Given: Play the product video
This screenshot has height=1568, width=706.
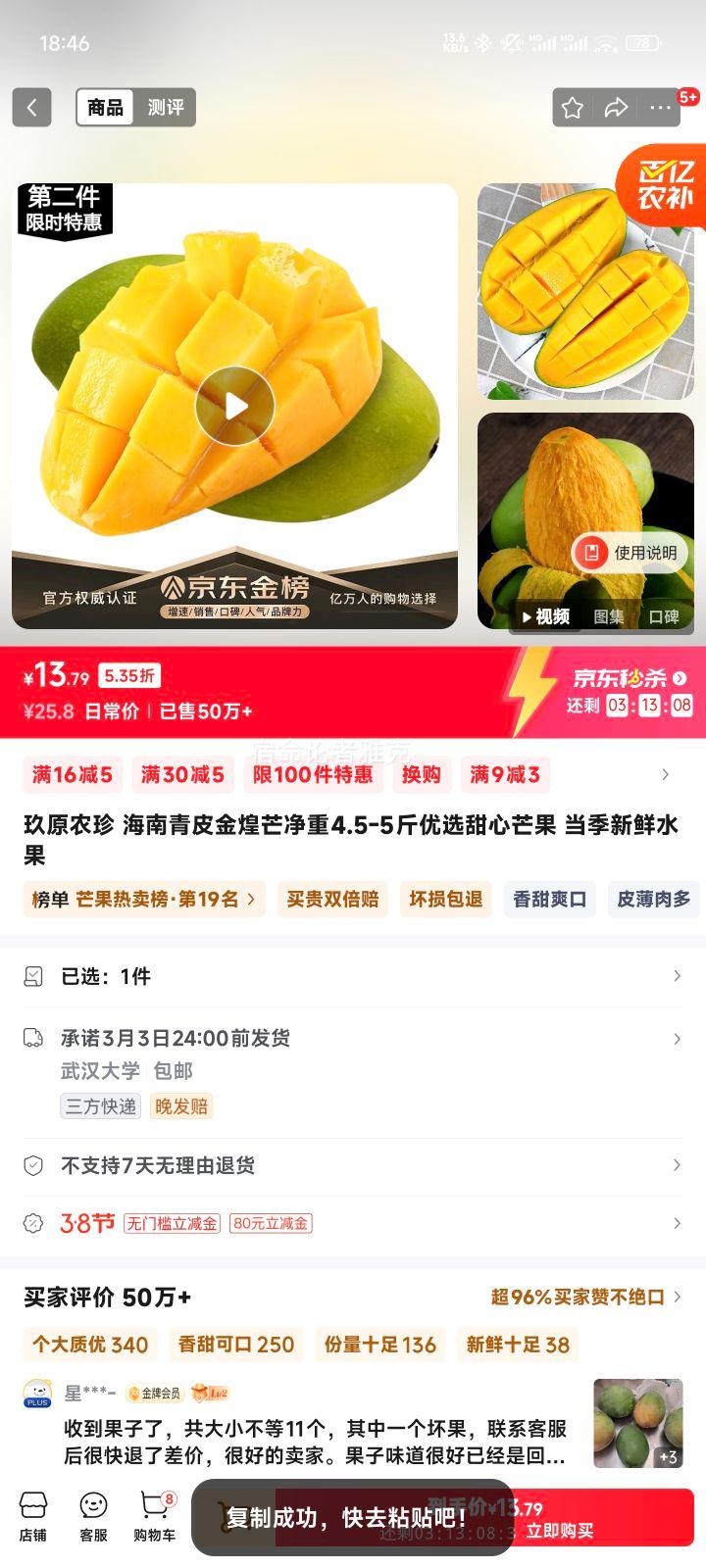Looking at the screenshot, I should pyautogui.click(x=234, y=406).
